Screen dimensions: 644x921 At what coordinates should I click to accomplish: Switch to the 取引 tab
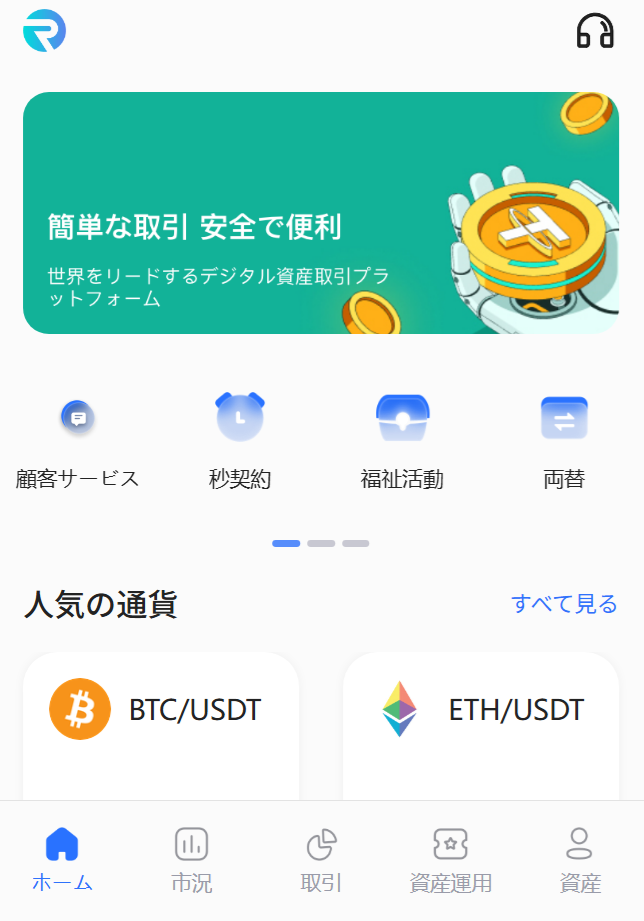(x=321, y=860)
